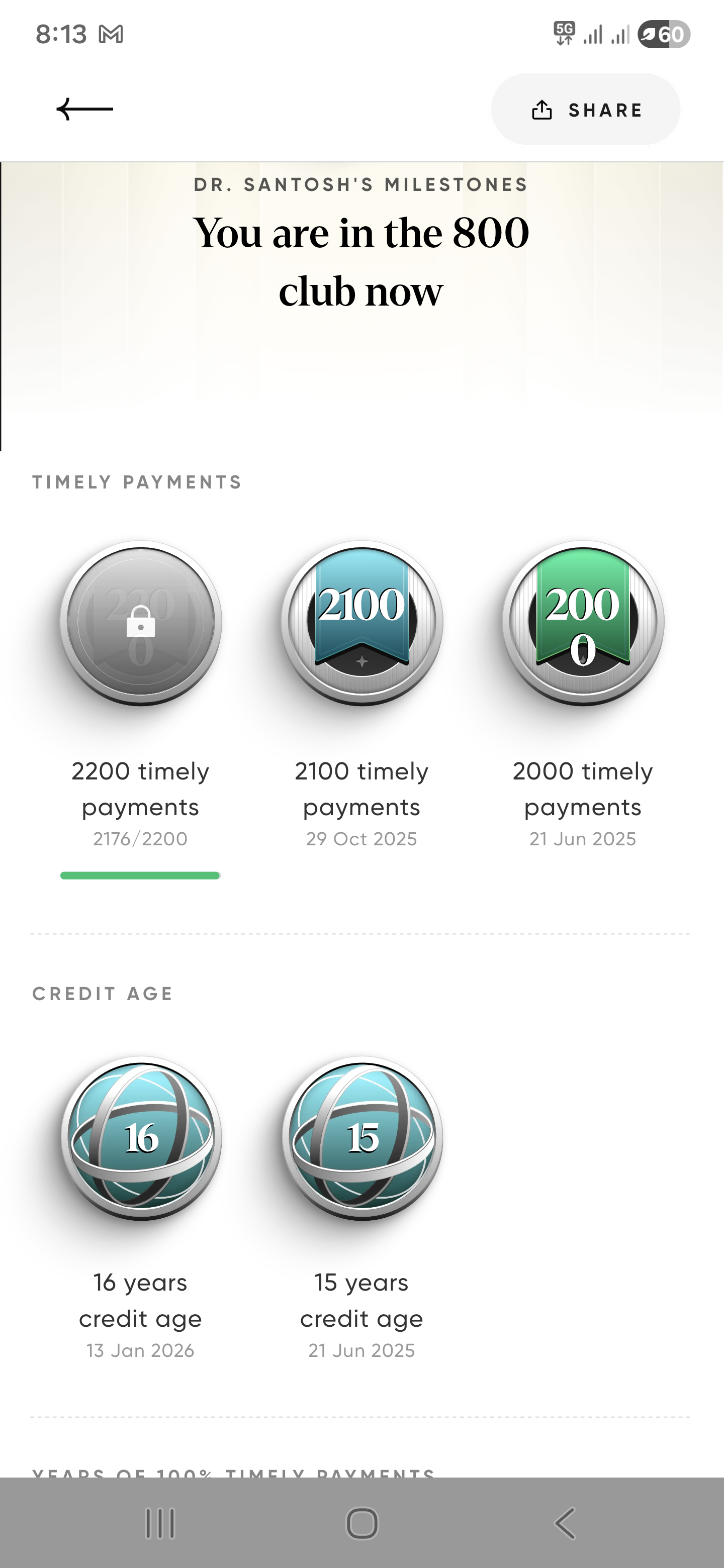
Task: View the 2100 timely payments badge
Action: point(361,623)
